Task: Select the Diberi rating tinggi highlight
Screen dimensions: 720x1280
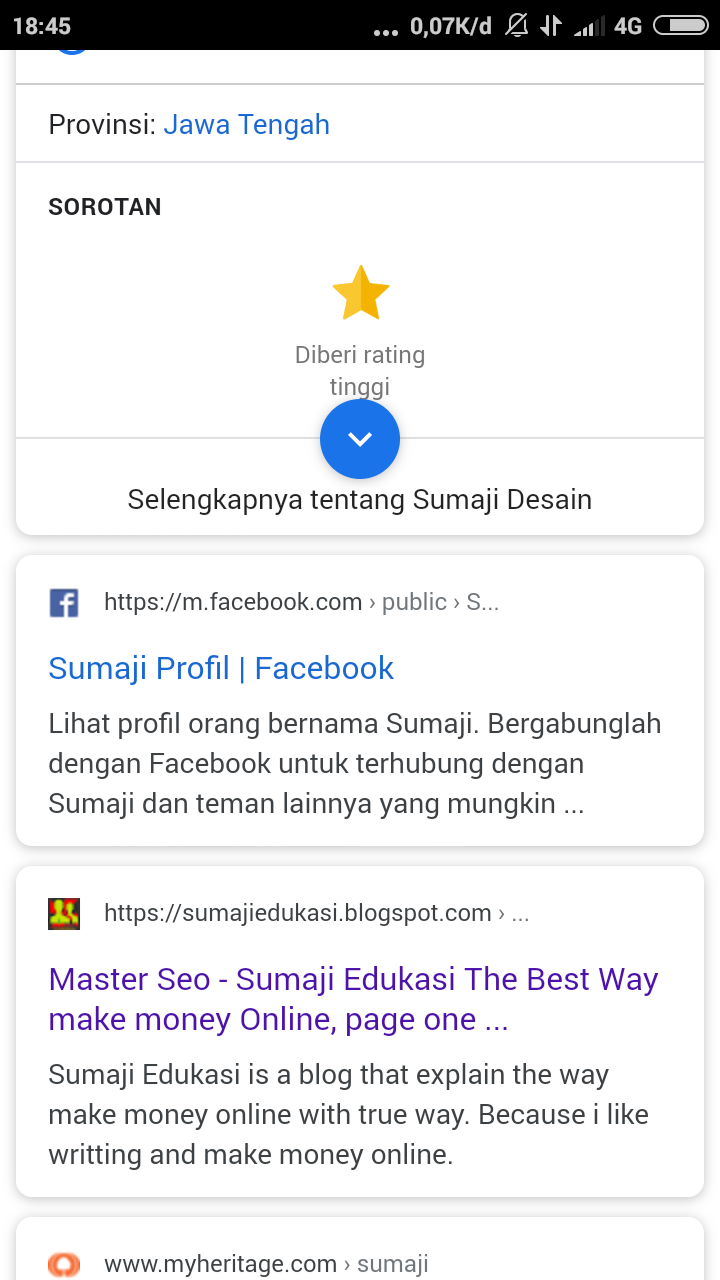Action: 360,370
